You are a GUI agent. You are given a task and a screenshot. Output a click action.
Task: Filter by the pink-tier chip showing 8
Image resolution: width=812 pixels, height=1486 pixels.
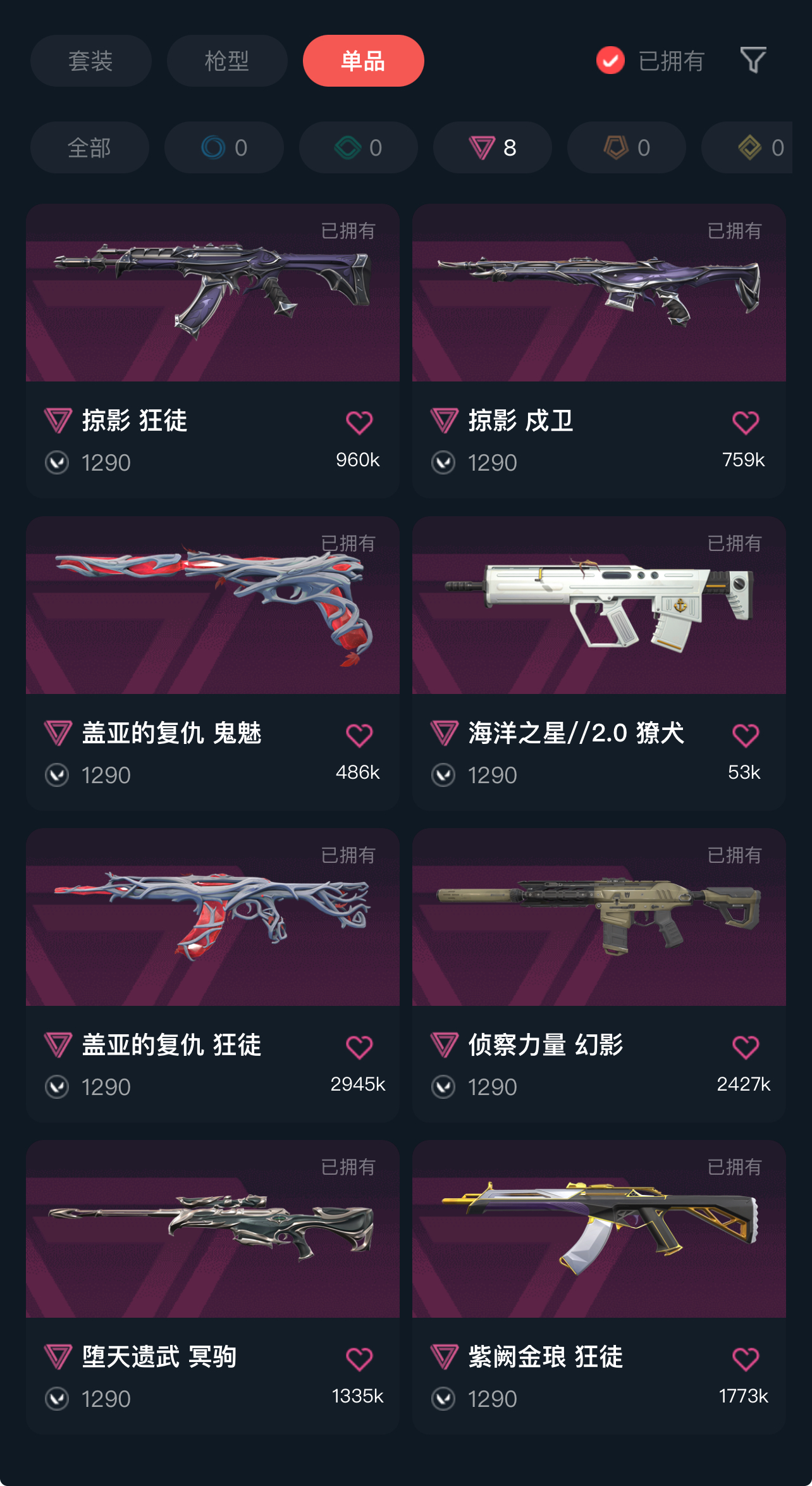coord(492,147)
